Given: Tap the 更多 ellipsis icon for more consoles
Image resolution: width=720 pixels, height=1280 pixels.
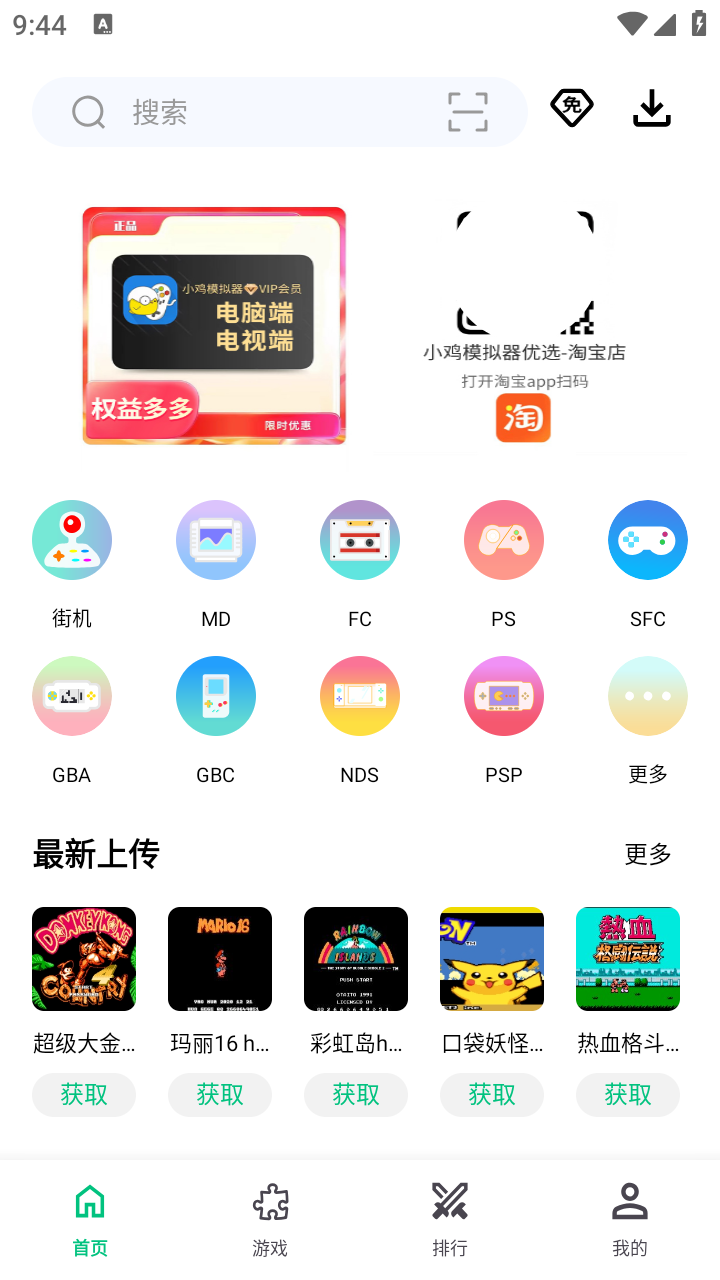Looking at the screenshot, I should (x=647, y=696).
